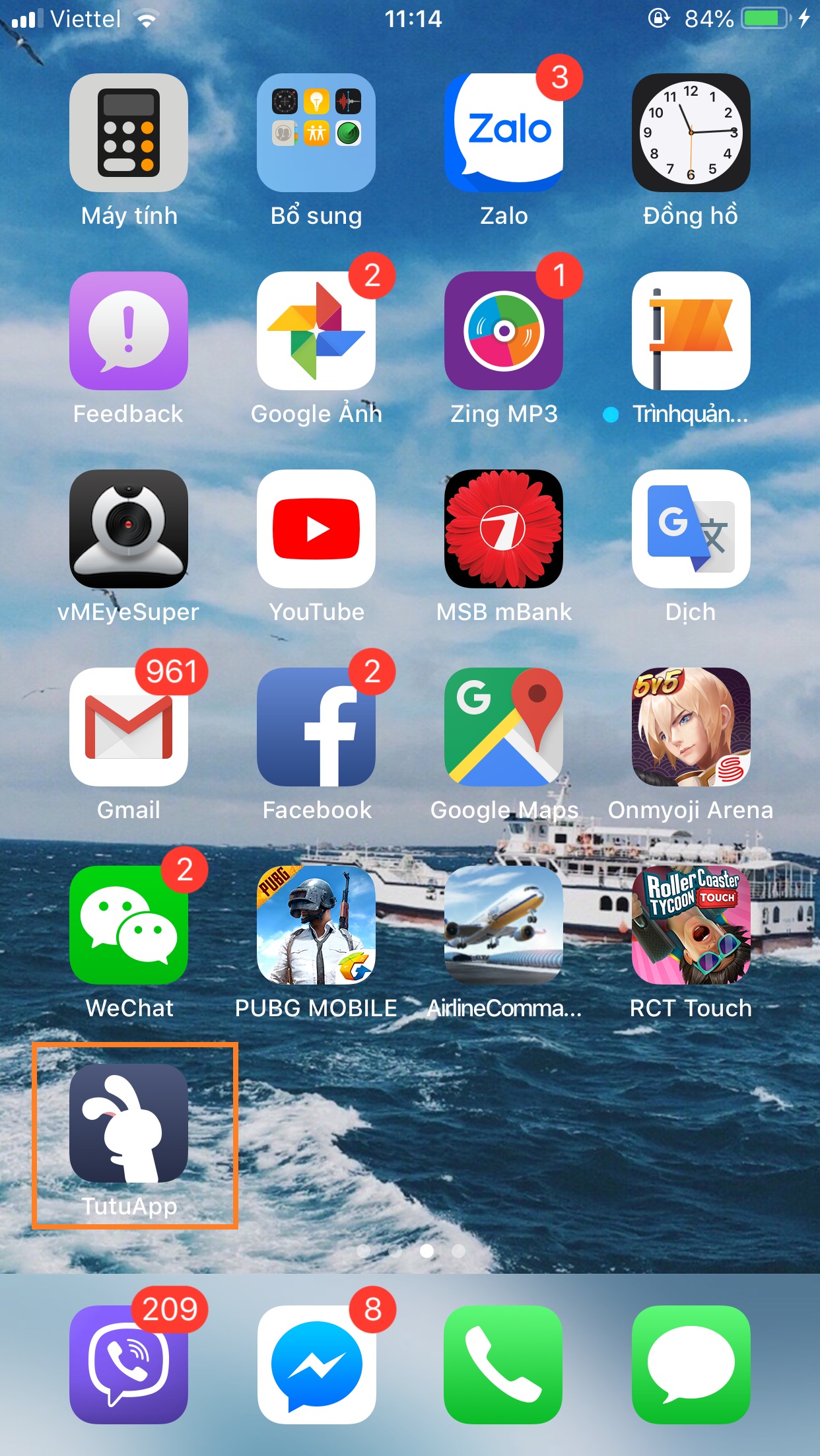Open Gmail with 961 unread
The image size is (820, 1456).
(129, 727)
